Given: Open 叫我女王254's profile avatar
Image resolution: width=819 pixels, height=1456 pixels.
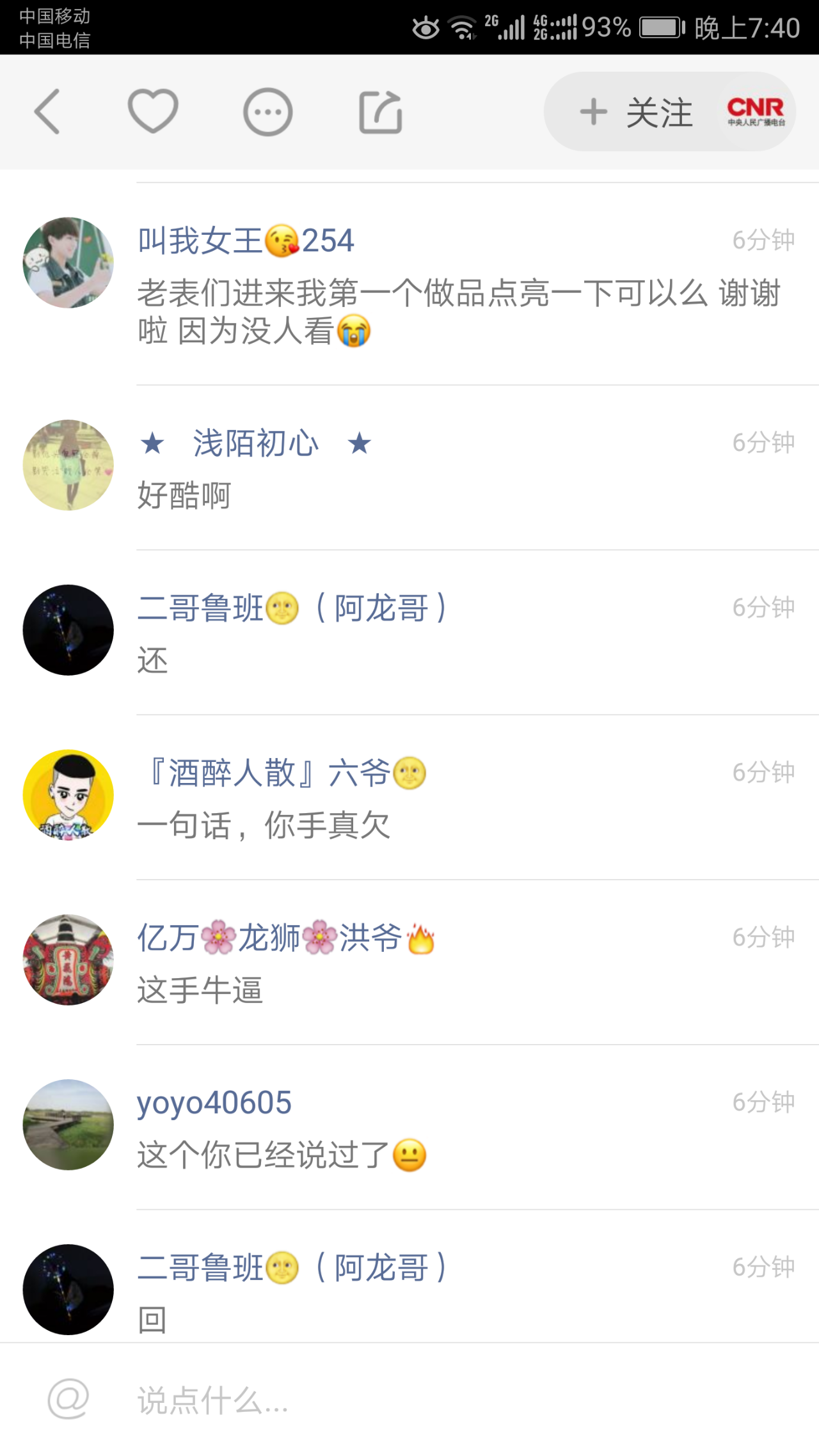Looking at the screenshot, I should tap(68, 262).
